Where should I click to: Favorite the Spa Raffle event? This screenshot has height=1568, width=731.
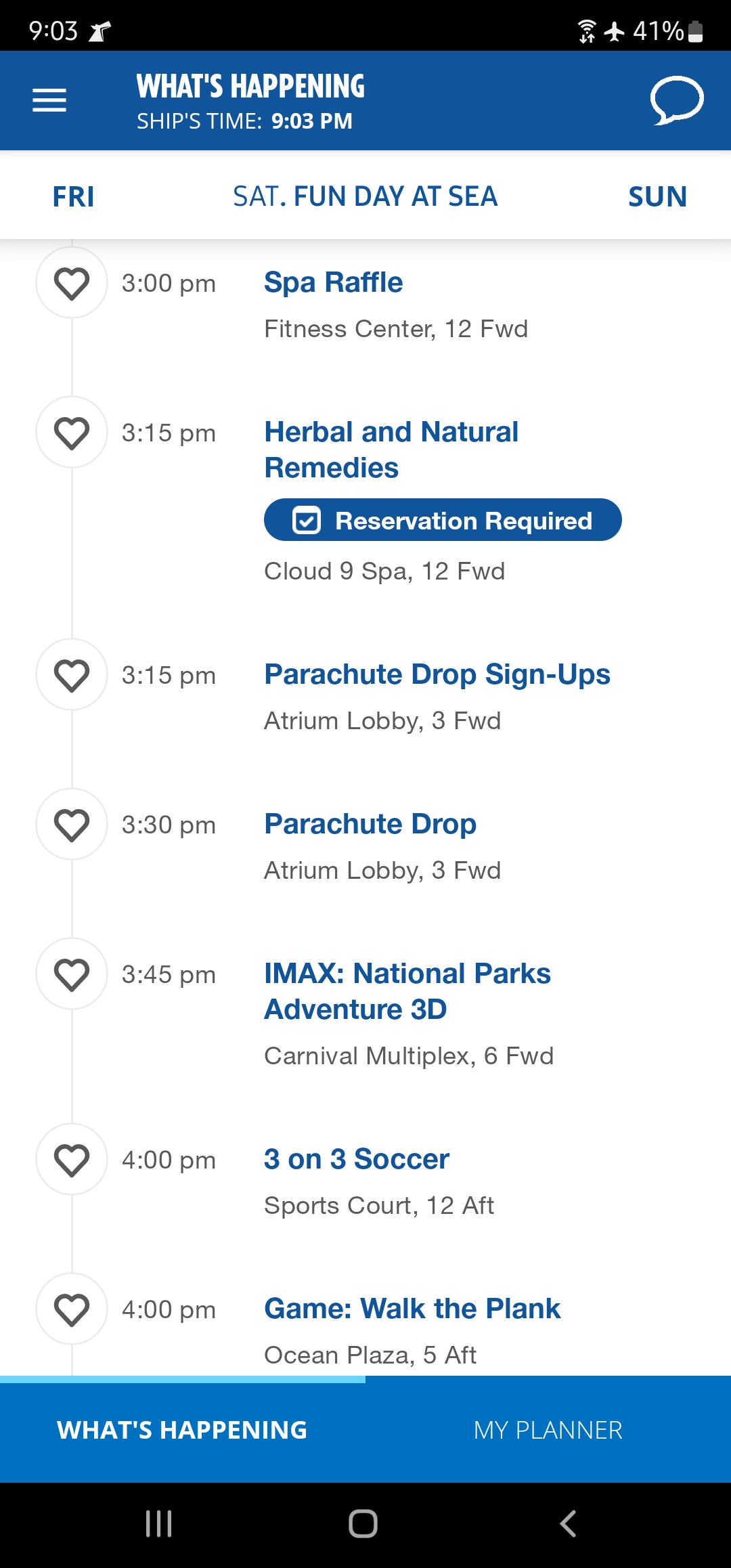click(x=72, y=283)
